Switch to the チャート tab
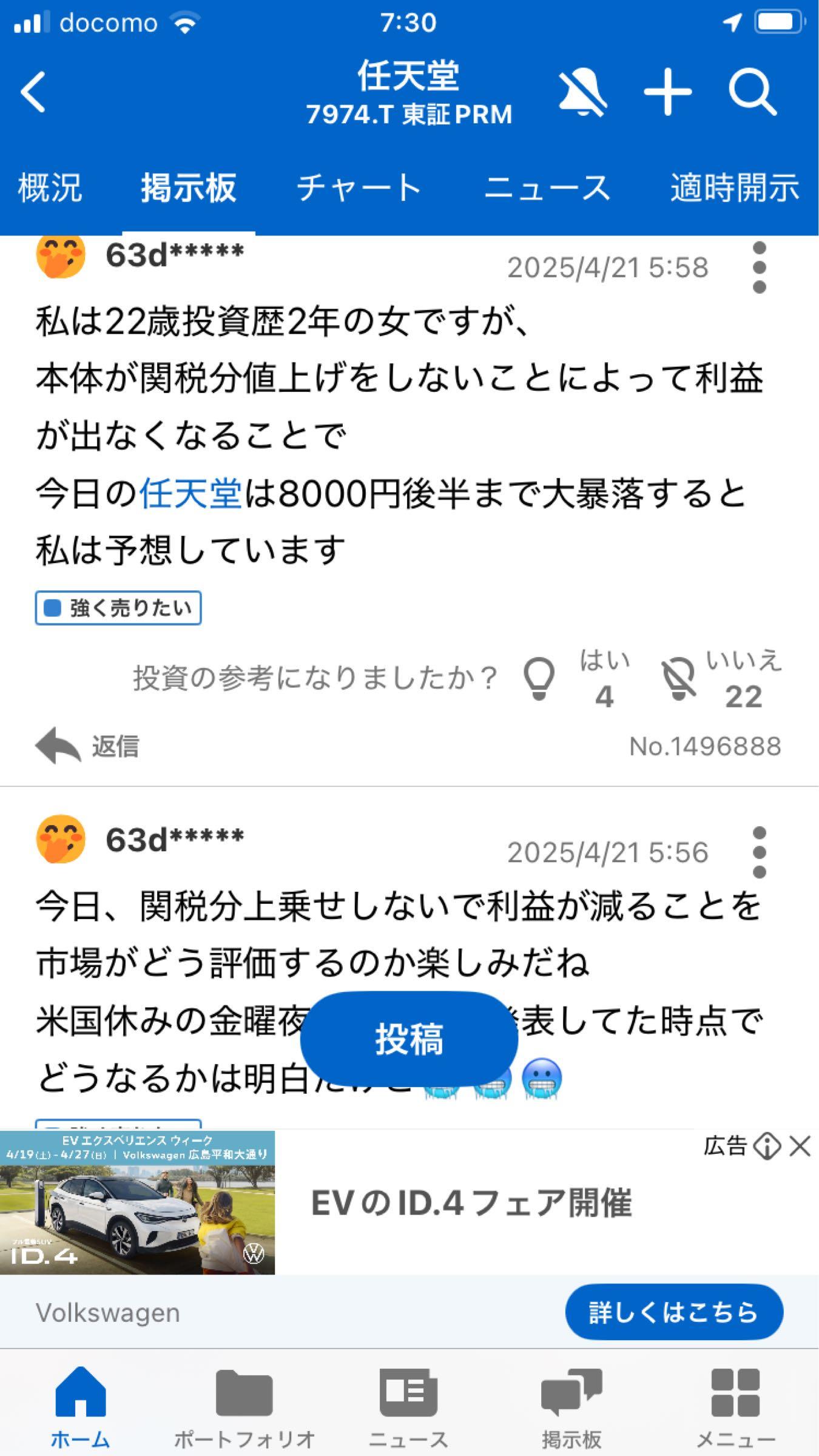Viewport: 819px width, 1456px height. click(x=358, y=188)
